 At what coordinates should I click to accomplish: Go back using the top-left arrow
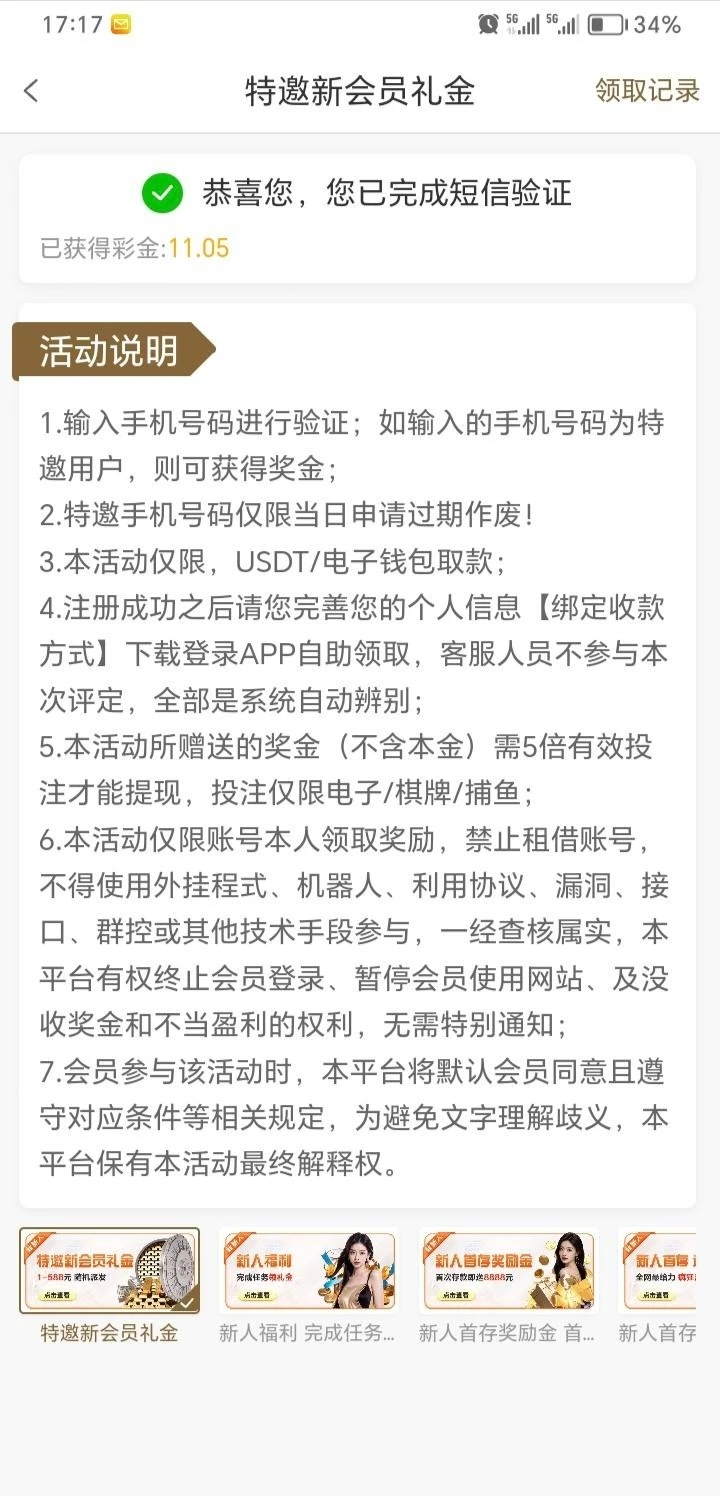31,91
